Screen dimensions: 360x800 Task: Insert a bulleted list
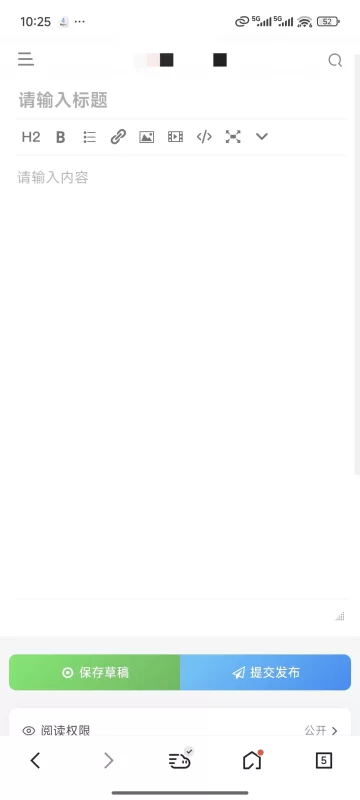pyautogui.click(x=90, y=137)
